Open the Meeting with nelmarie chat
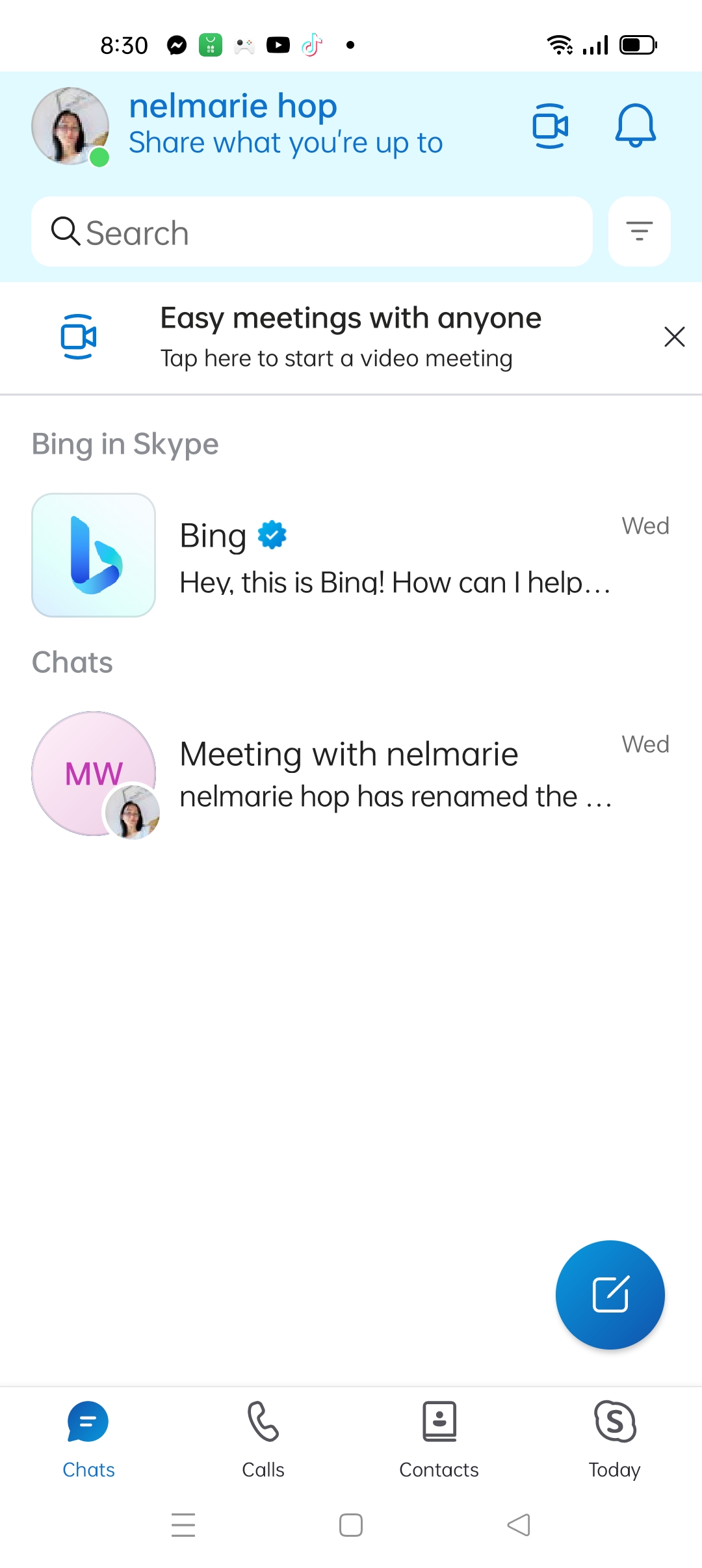The image size is (702, 1568). (351, 774)
